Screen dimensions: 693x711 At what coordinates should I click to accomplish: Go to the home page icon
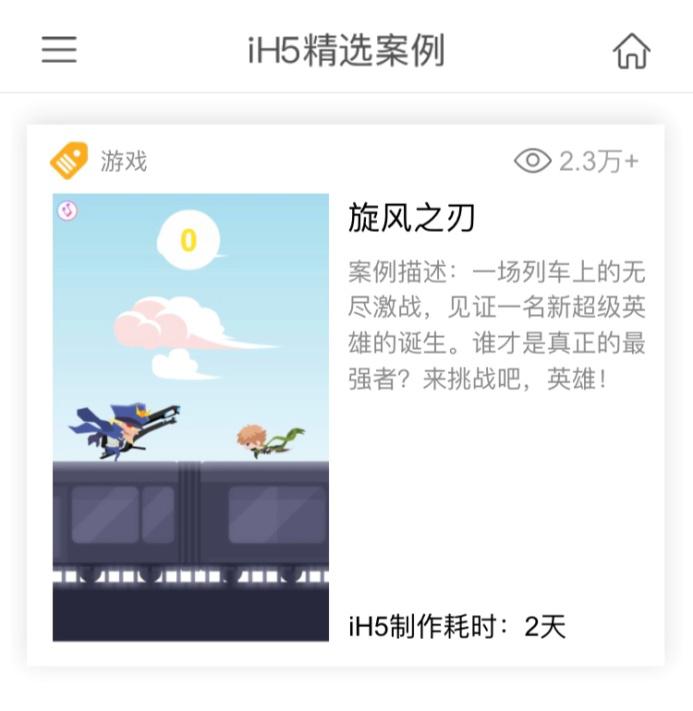click(631, 51)
